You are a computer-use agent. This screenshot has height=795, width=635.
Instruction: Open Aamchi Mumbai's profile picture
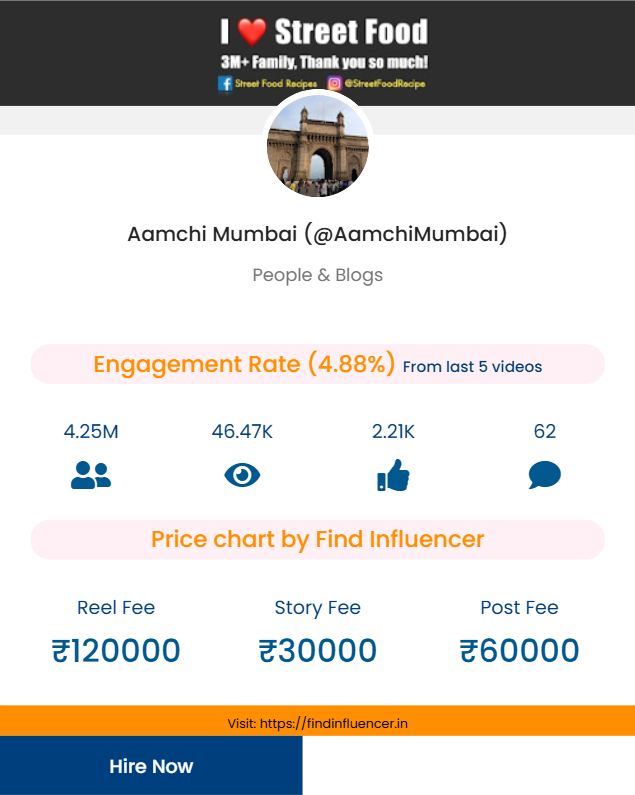318,148
